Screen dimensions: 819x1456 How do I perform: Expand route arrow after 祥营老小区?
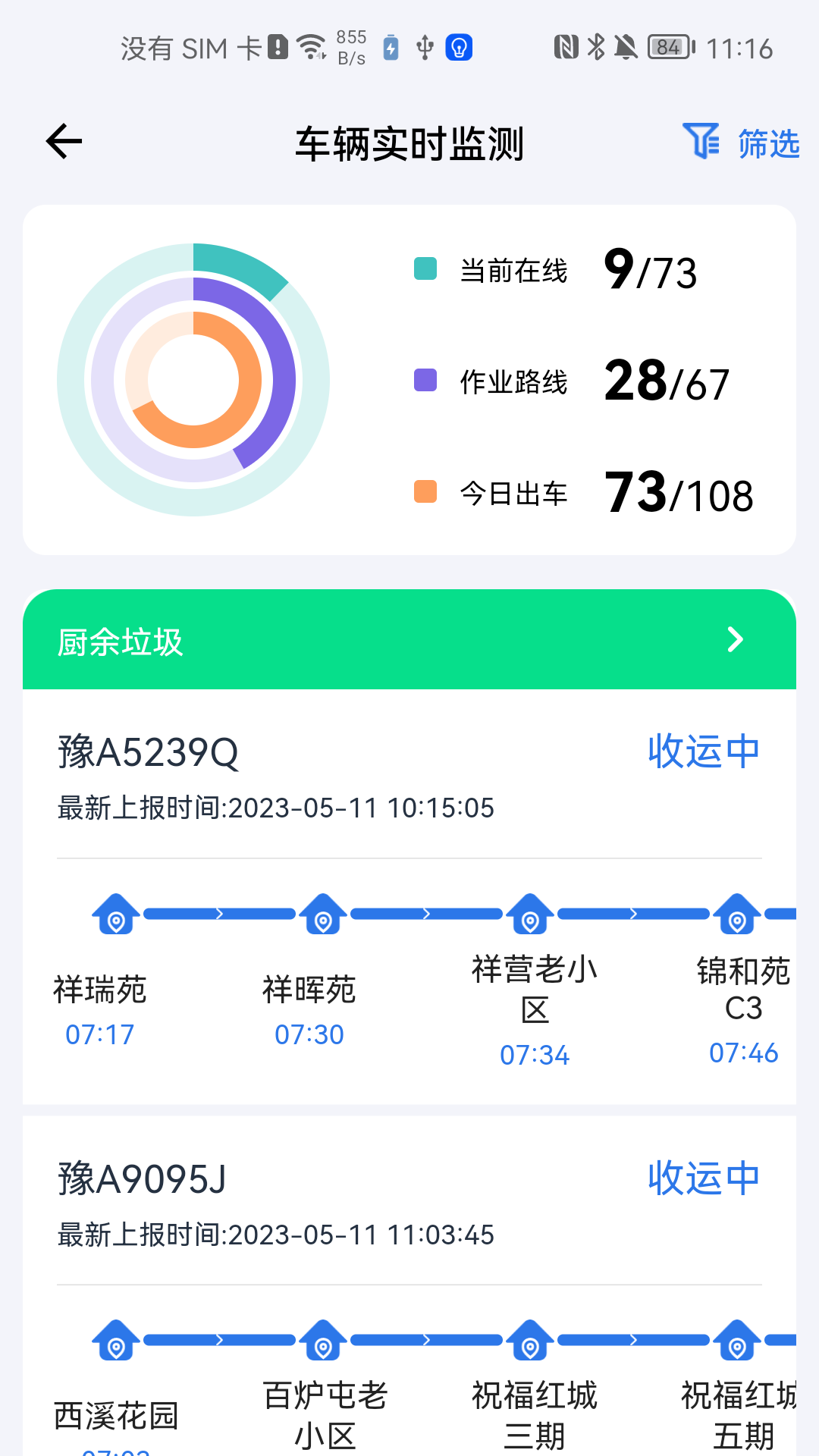click(x=633, y=914)
